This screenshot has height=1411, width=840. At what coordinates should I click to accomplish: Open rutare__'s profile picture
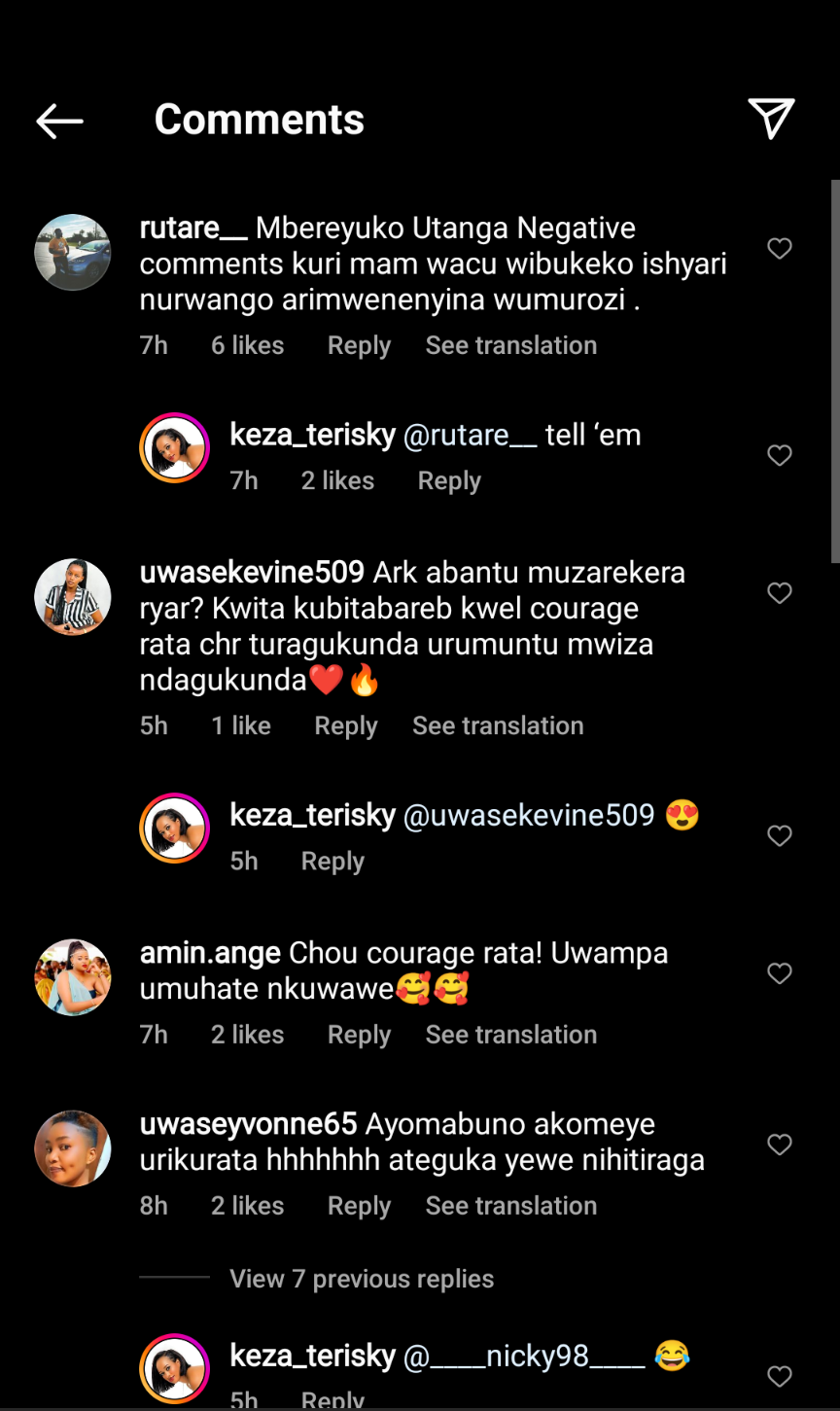pyautogui.click(x=73, y=253)
